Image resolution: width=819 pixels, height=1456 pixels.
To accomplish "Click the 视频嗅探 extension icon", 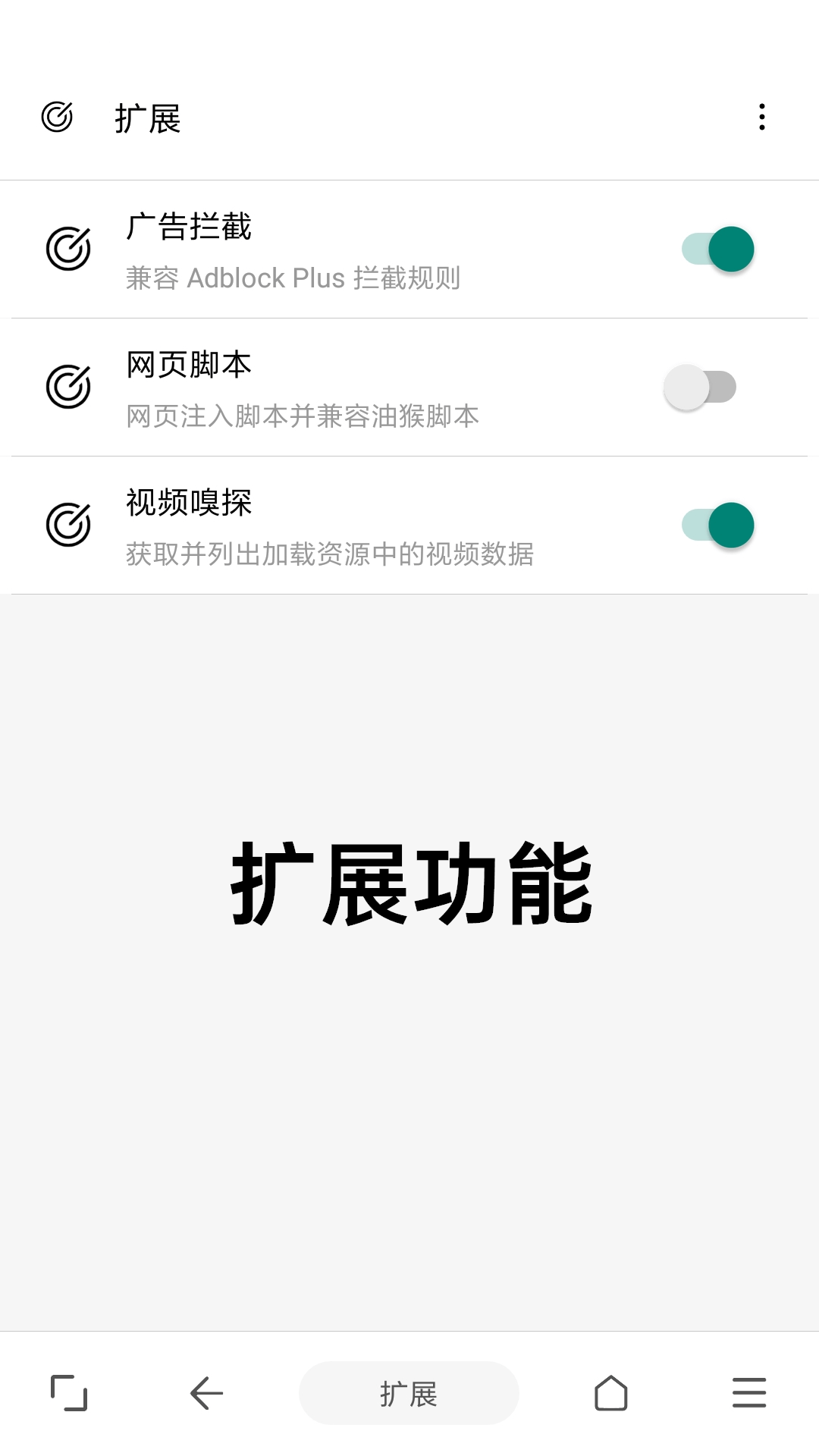I will [x=68, y=525].
